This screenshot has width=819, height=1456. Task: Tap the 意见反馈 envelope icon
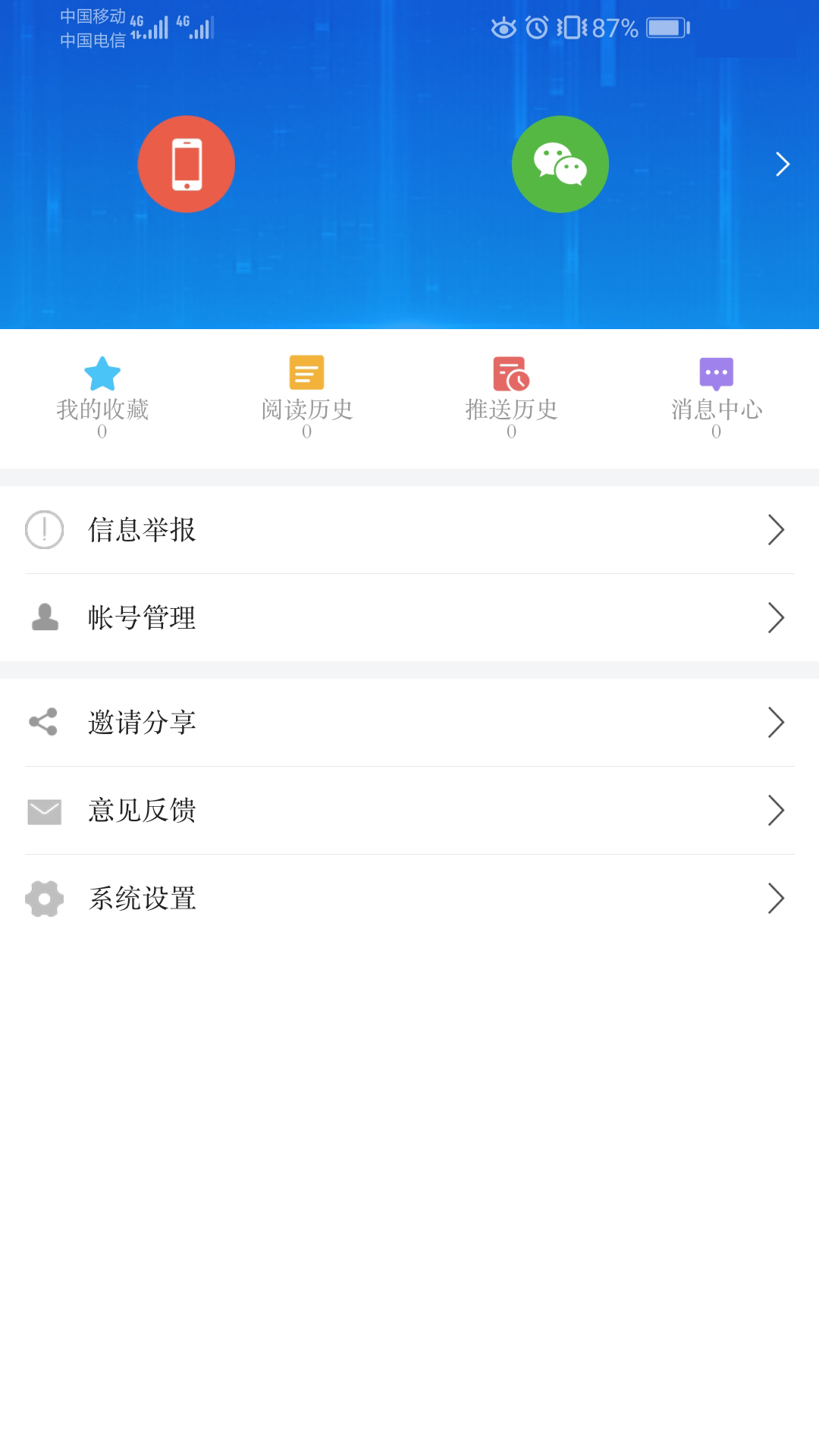click(x=45, y=811)
